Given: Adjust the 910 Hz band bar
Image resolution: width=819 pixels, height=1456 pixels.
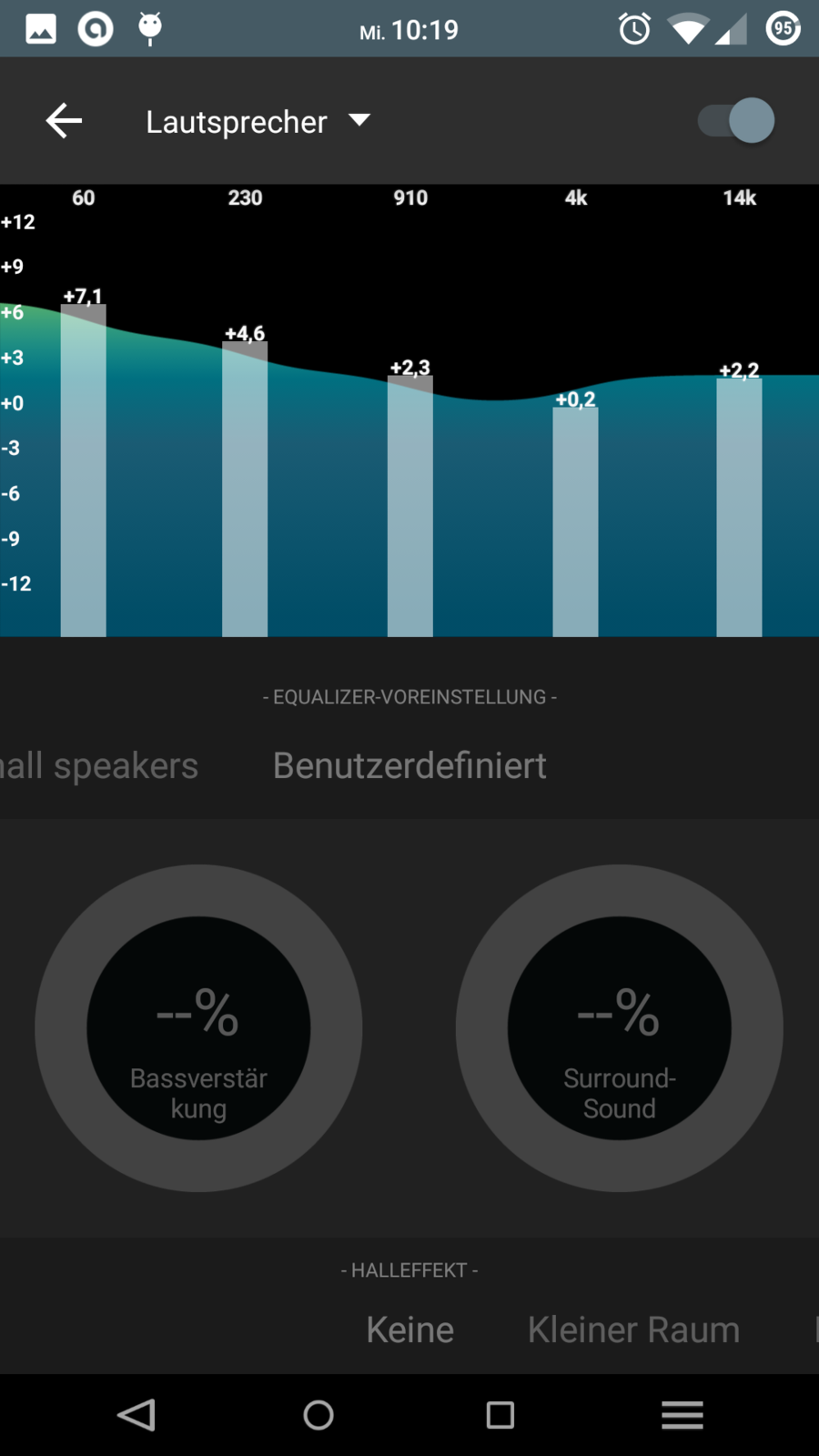Looking at the screenshot, I should point(410,506).
